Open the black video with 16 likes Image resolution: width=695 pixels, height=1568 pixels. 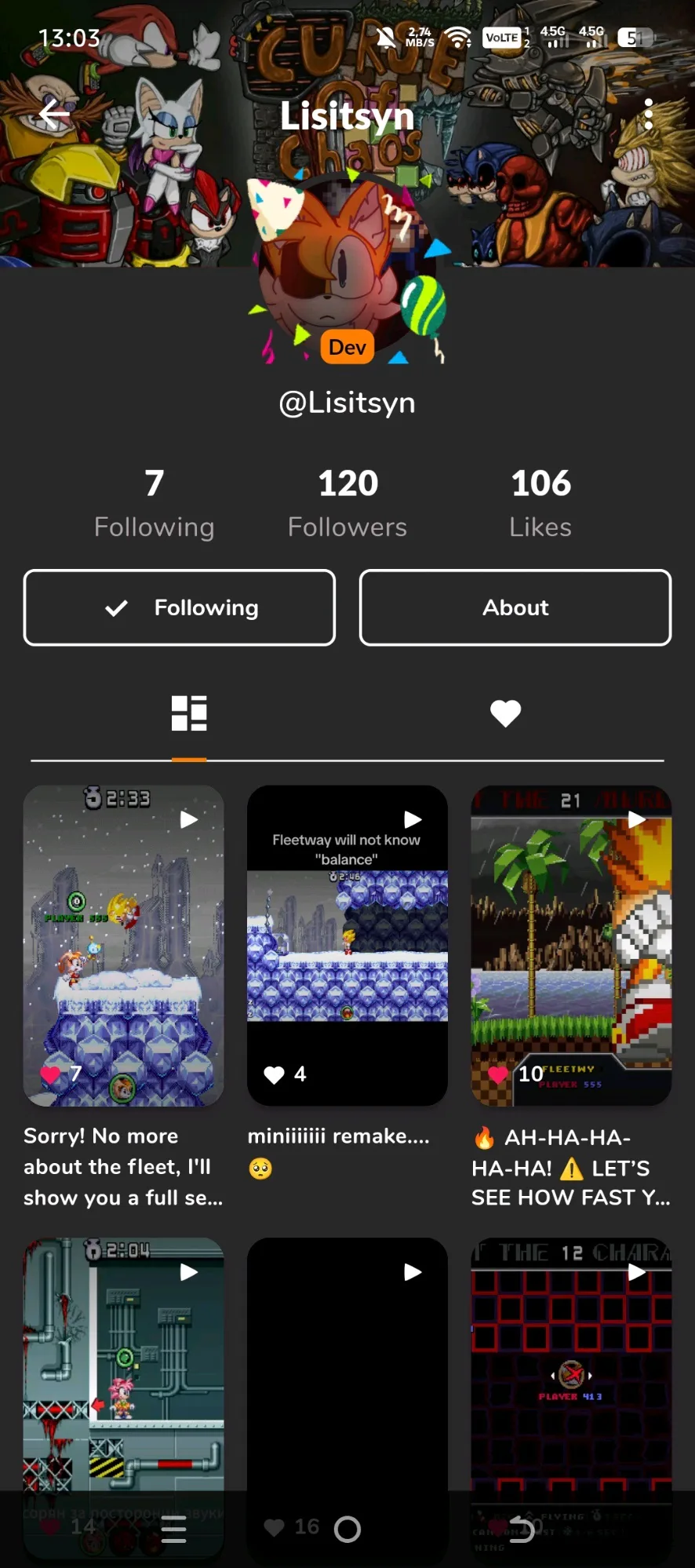tap(347, 1397)
